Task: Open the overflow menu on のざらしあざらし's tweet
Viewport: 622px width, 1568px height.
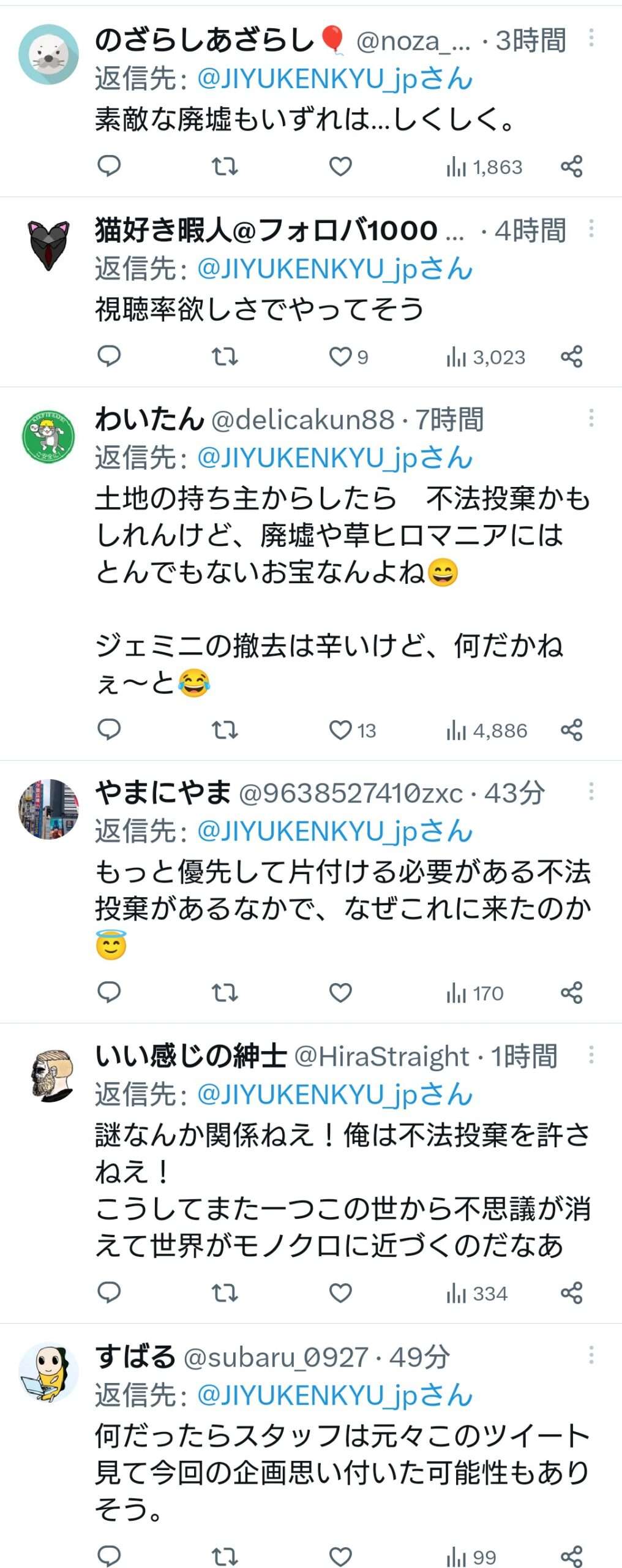Action: tap(591, 38)
